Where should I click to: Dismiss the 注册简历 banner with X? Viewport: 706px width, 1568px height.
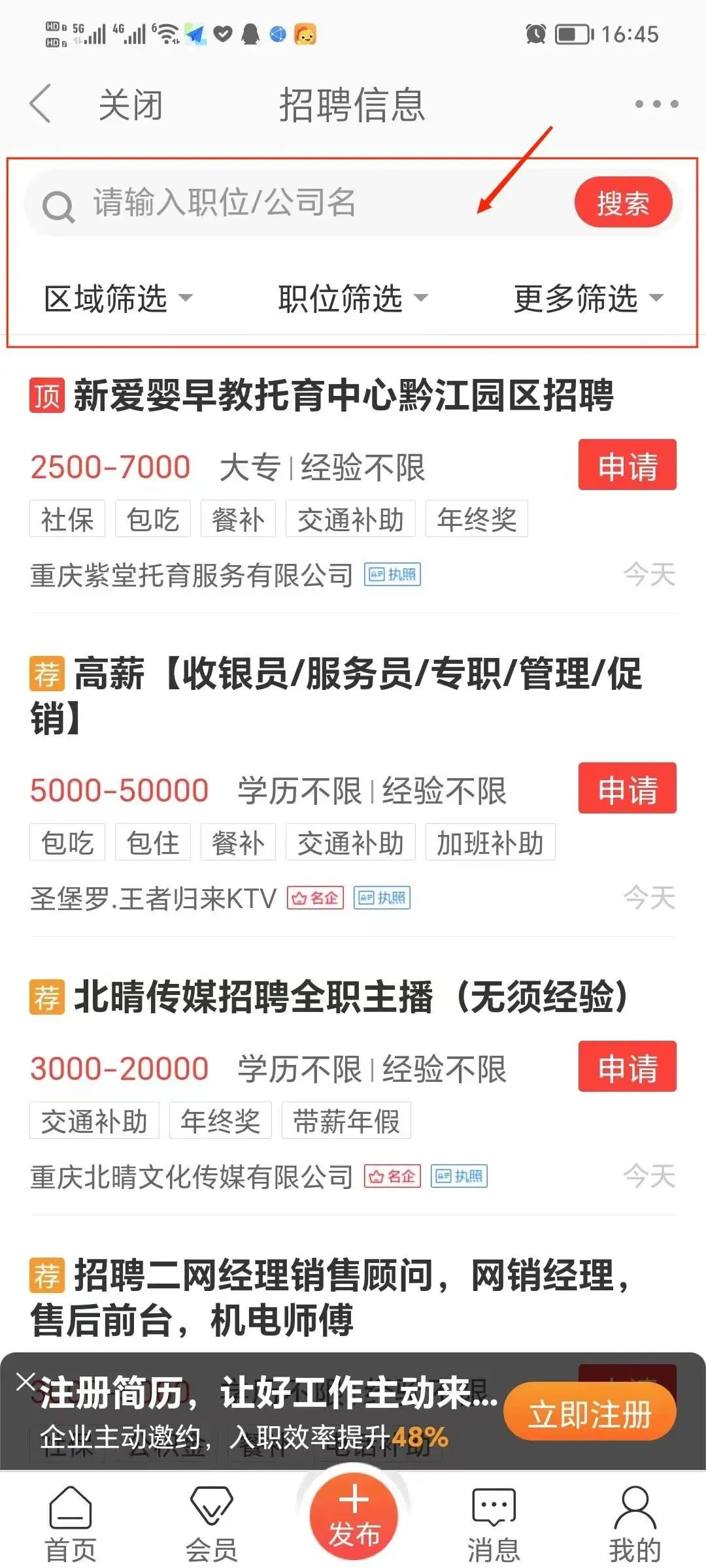pyautogui.click(x=25, y=1381)
